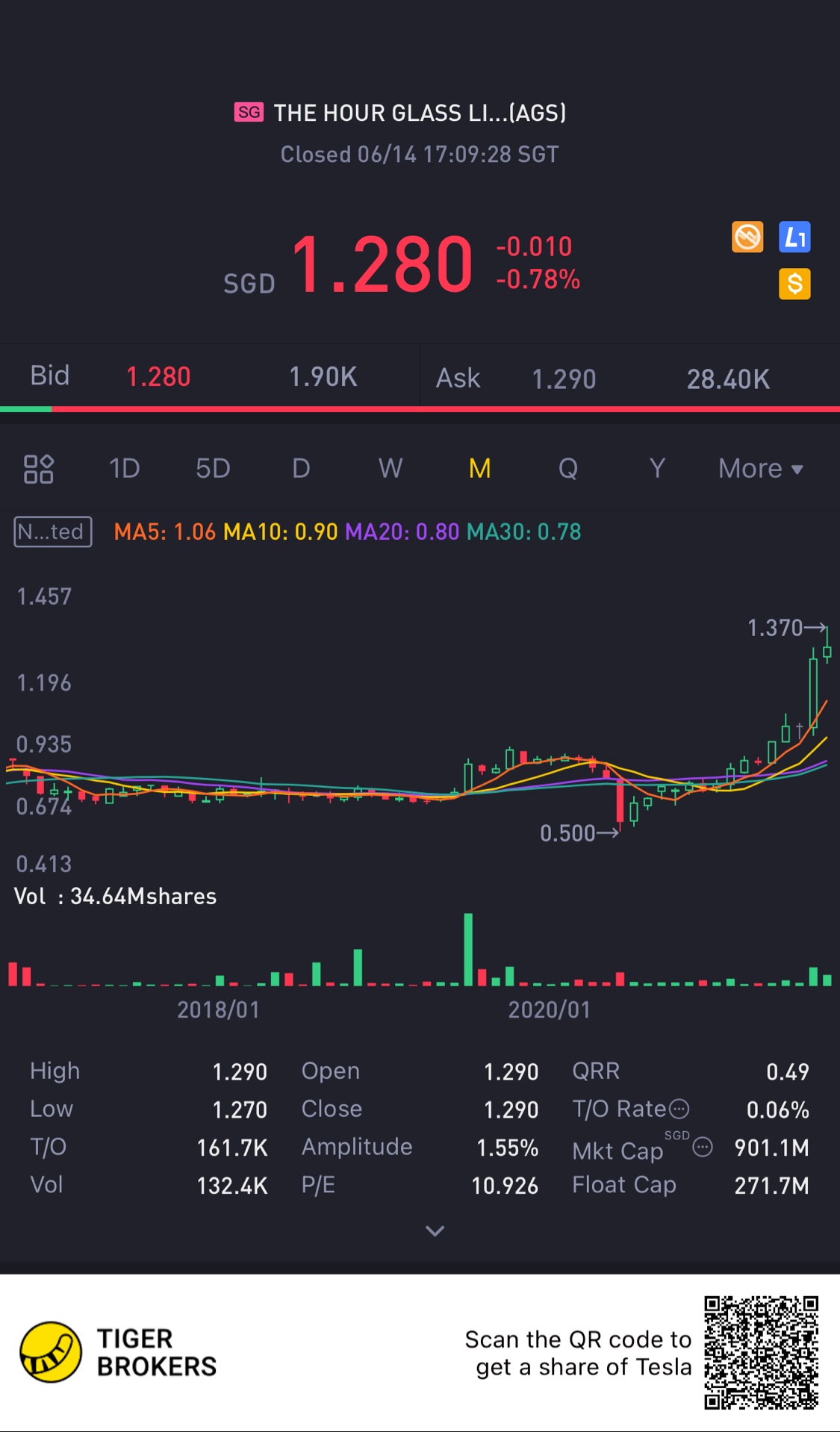840x1432 pixels.
Task: Tap the blue L1 quote level badge
Action: pyautogui.click(x=794, y=237)
